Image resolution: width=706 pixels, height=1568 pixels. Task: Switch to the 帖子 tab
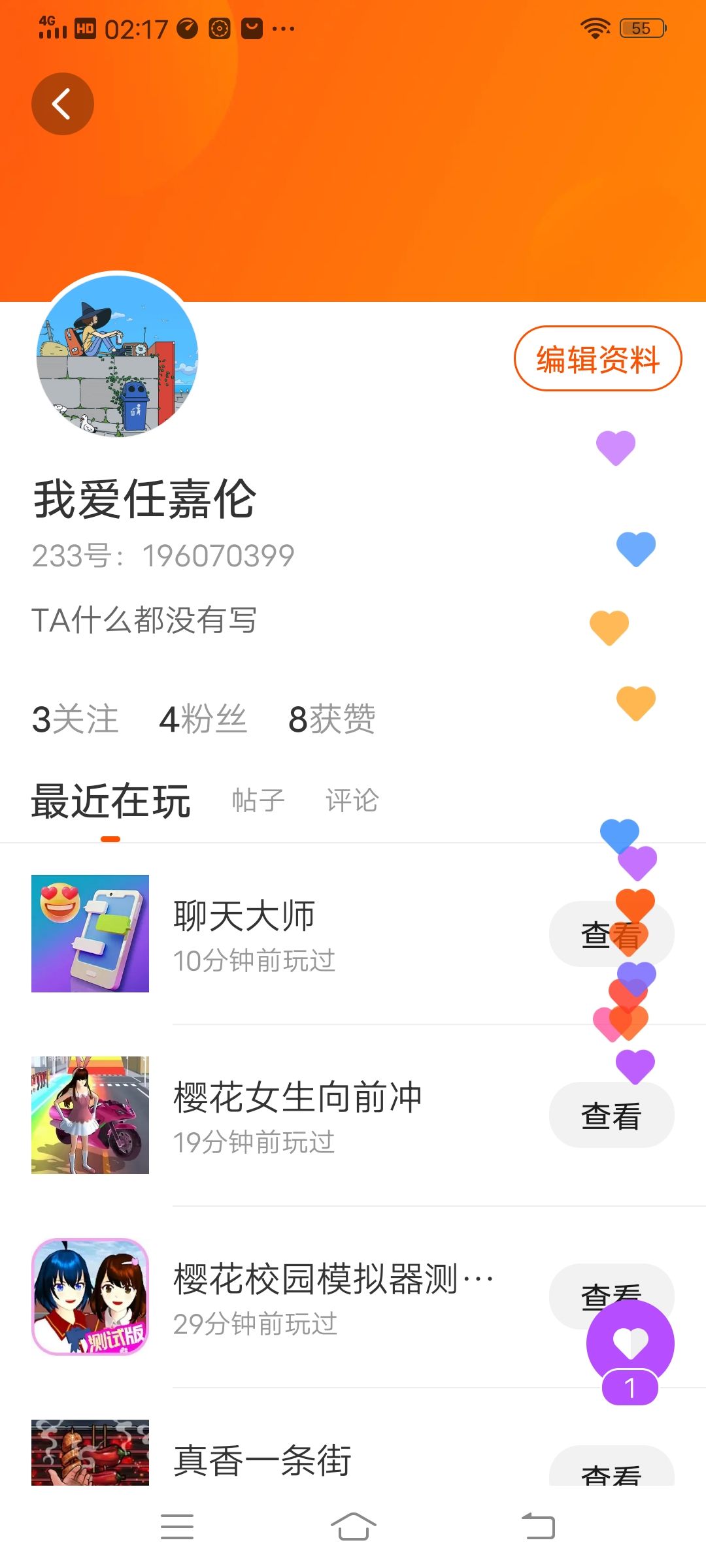coord(258,800)
